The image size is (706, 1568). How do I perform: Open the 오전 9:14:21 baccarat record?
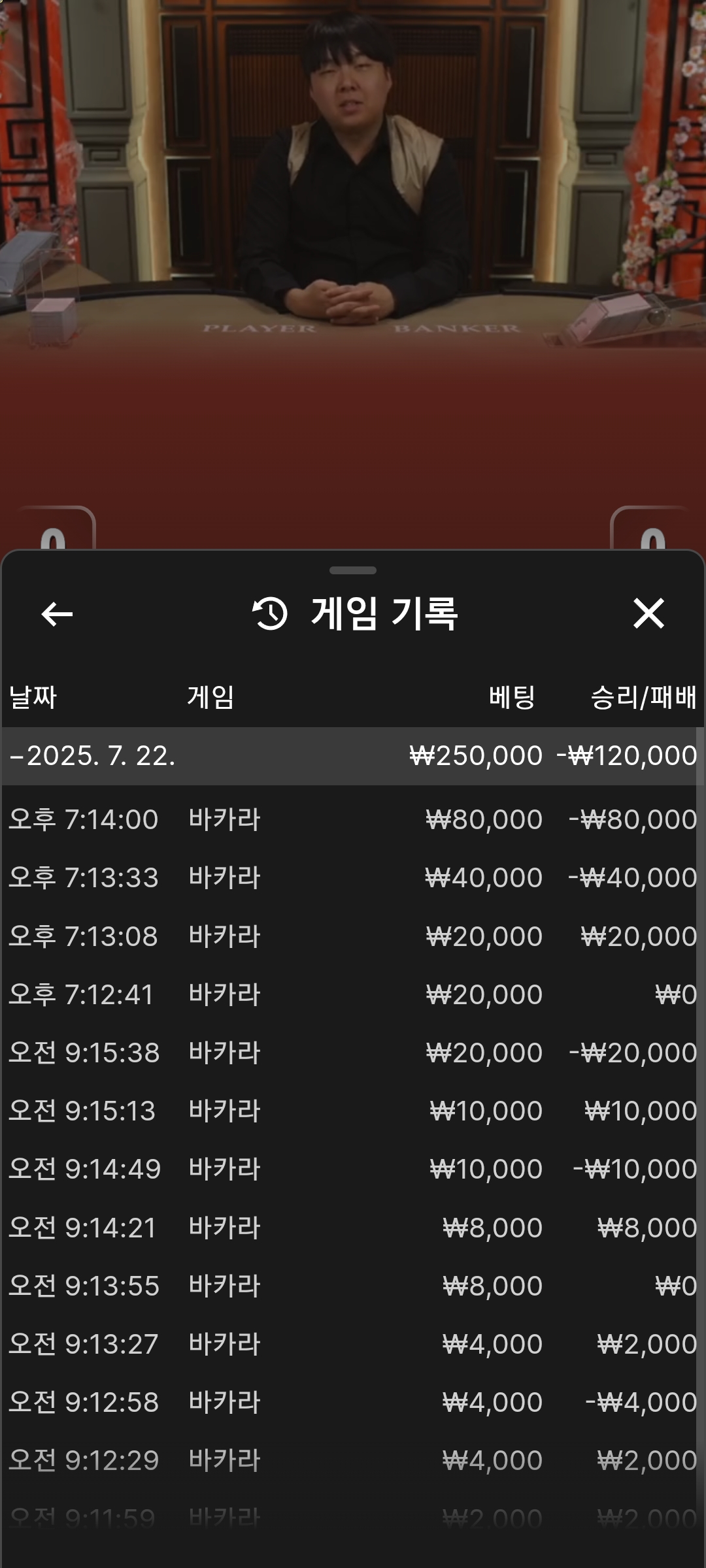353,1228
